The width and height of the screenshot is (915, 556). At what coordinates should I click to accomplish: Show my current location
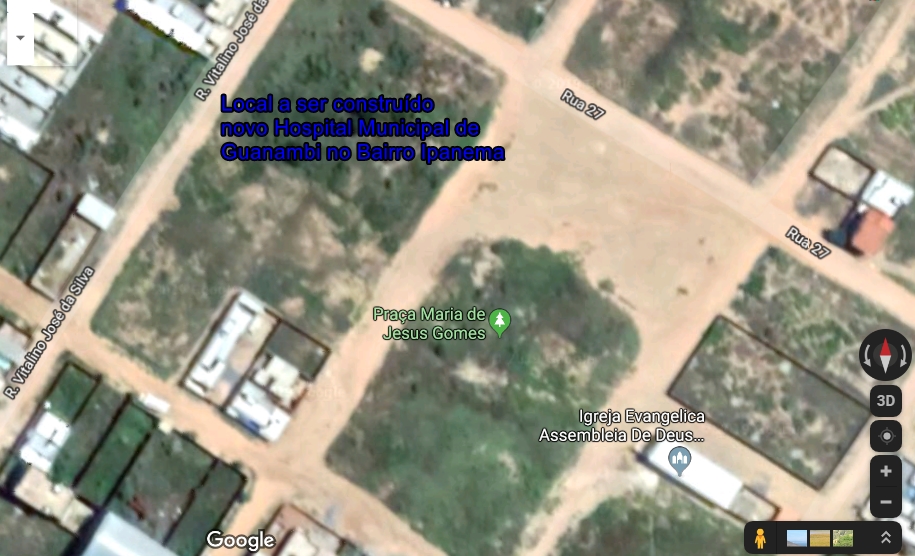[885, 437]
